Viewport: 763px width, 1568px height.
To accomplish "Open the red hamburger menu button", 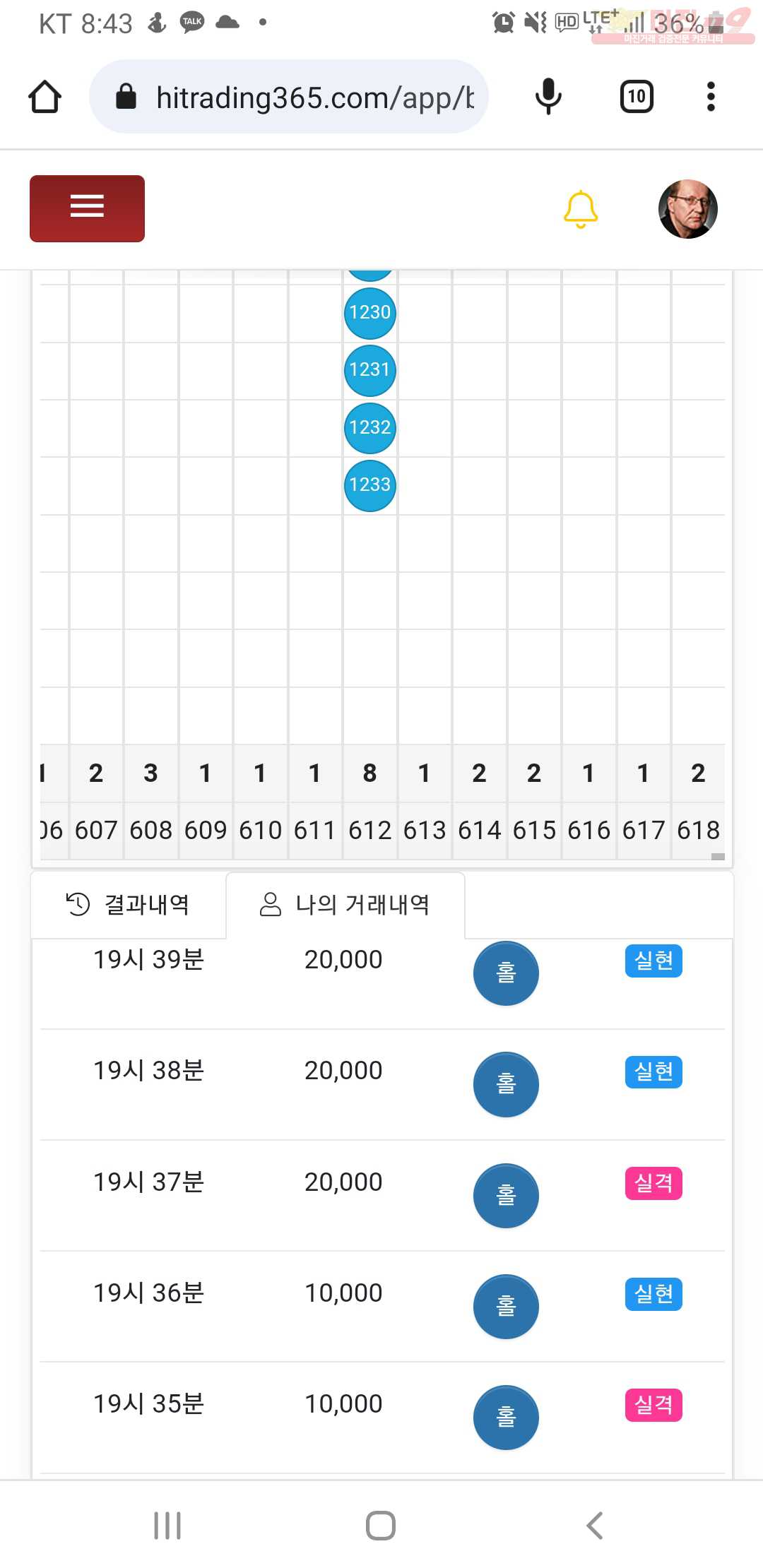I will click(x=87, y=208).
